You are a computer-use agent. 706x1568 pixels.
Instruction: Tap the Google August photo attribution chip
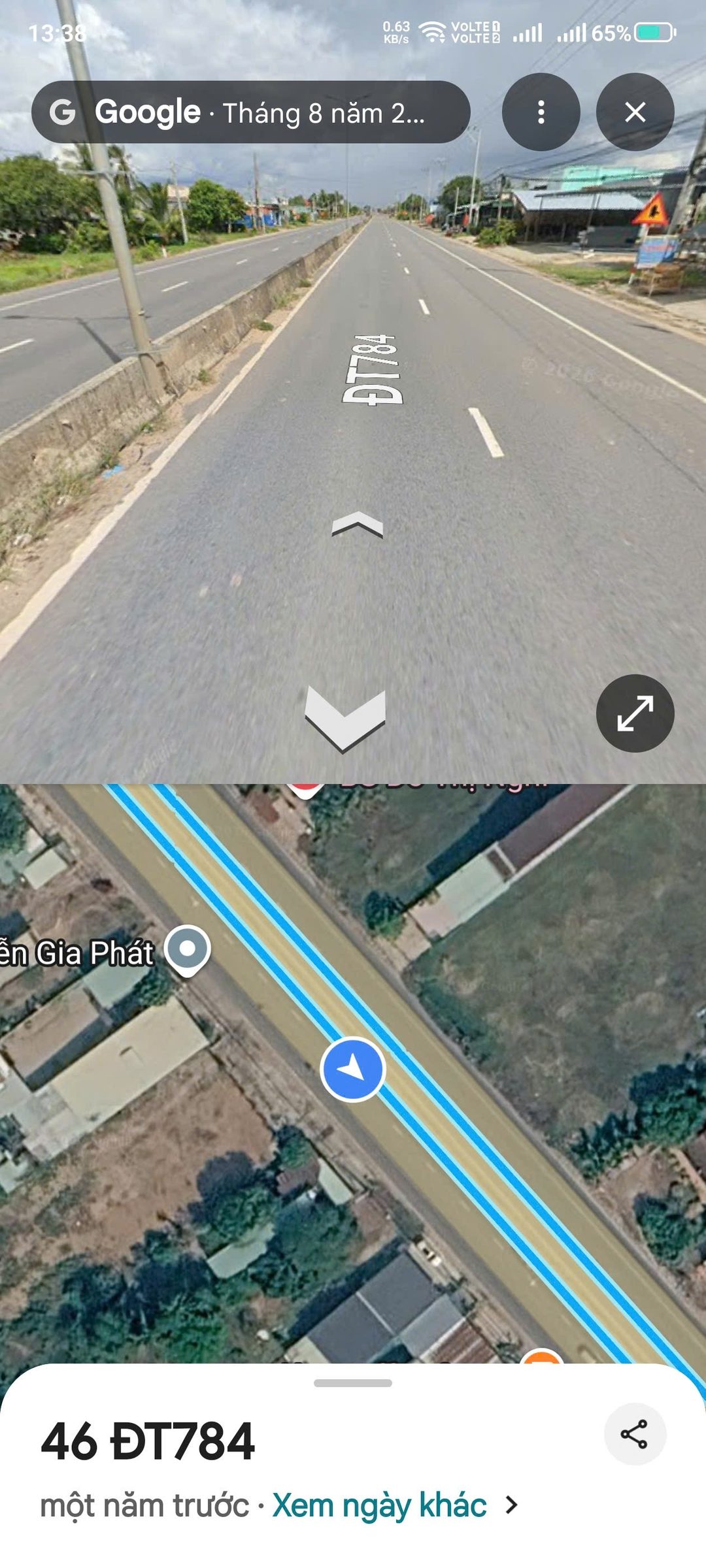(x=250, y=112)
